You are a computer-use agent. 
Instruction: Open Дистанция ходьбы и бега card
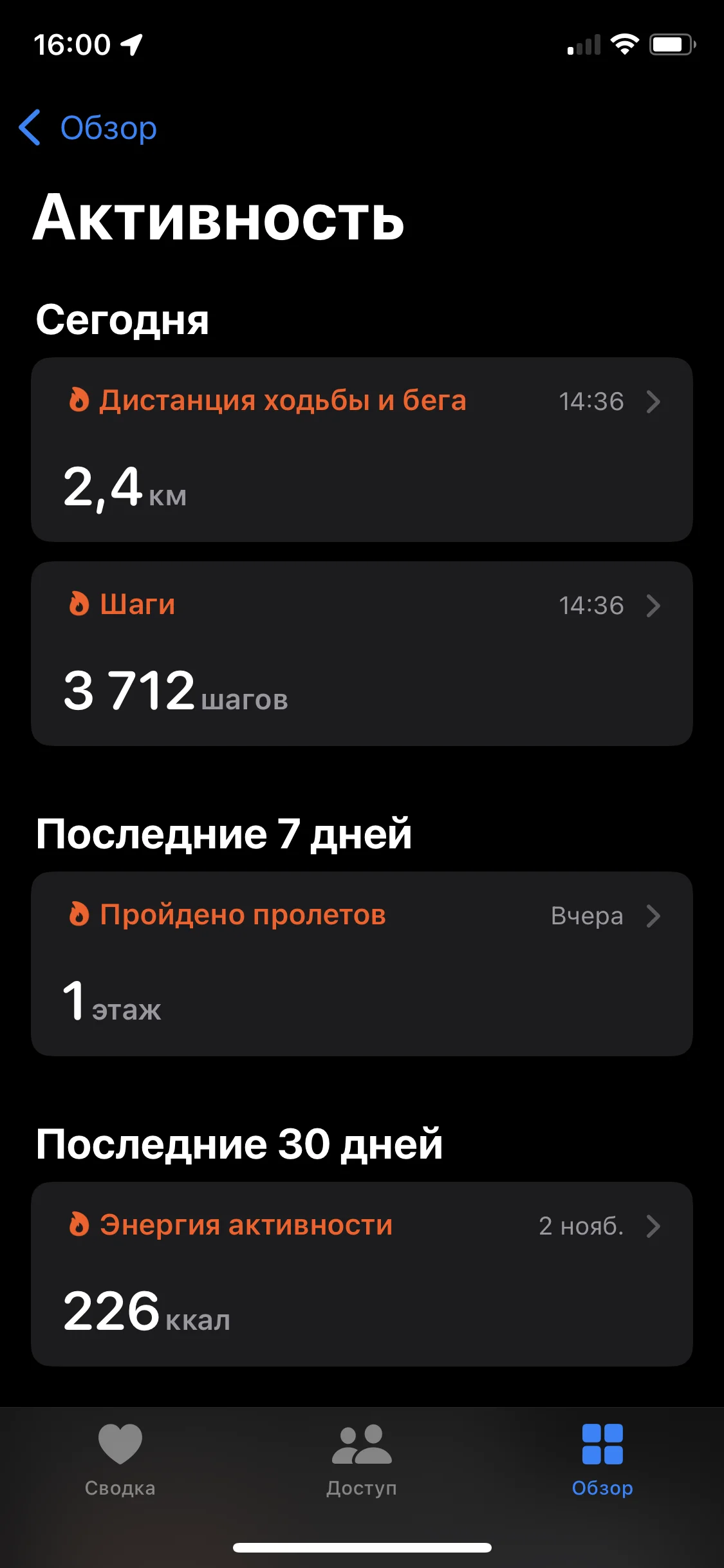(362, 449)
